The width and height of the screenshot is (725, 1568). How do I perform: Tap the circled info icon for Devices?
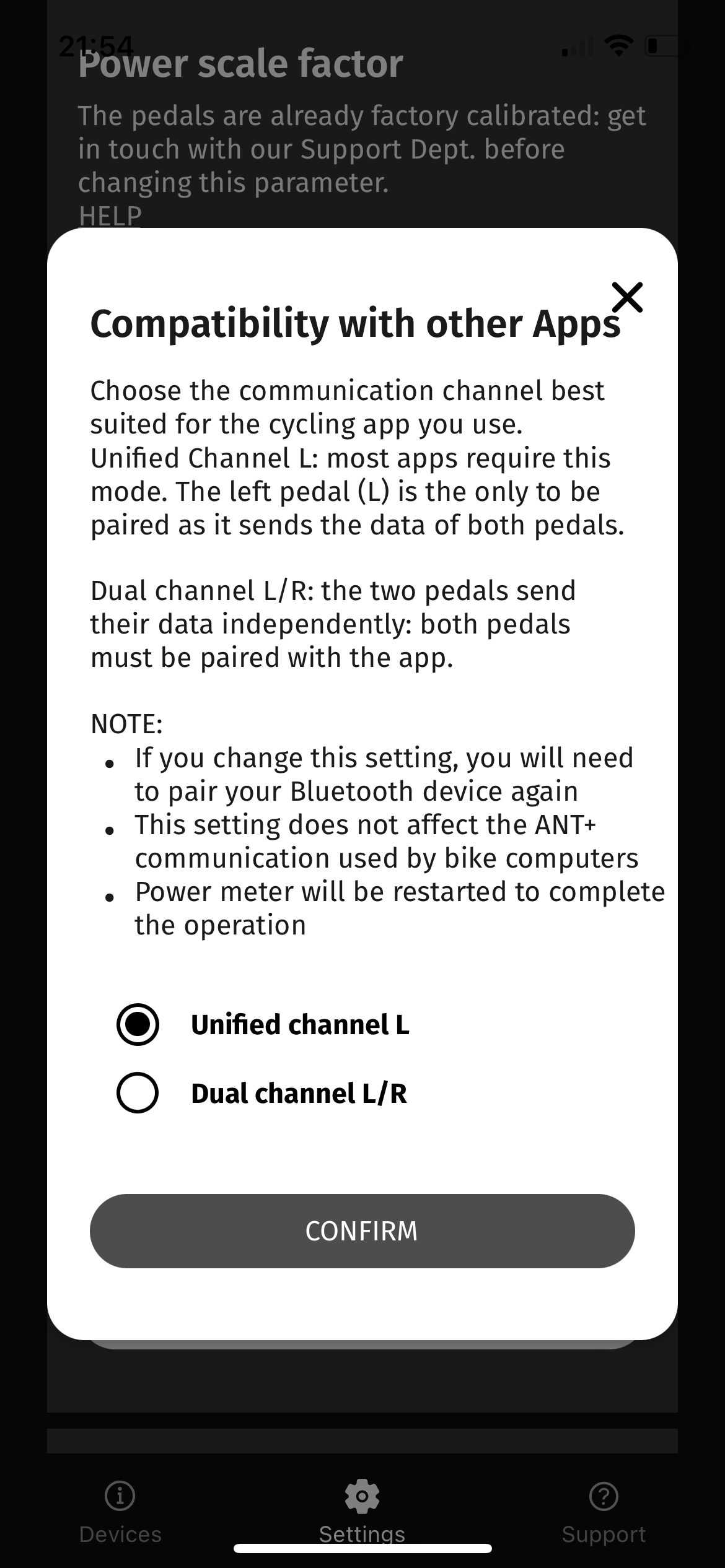(x=120, y=1496)
